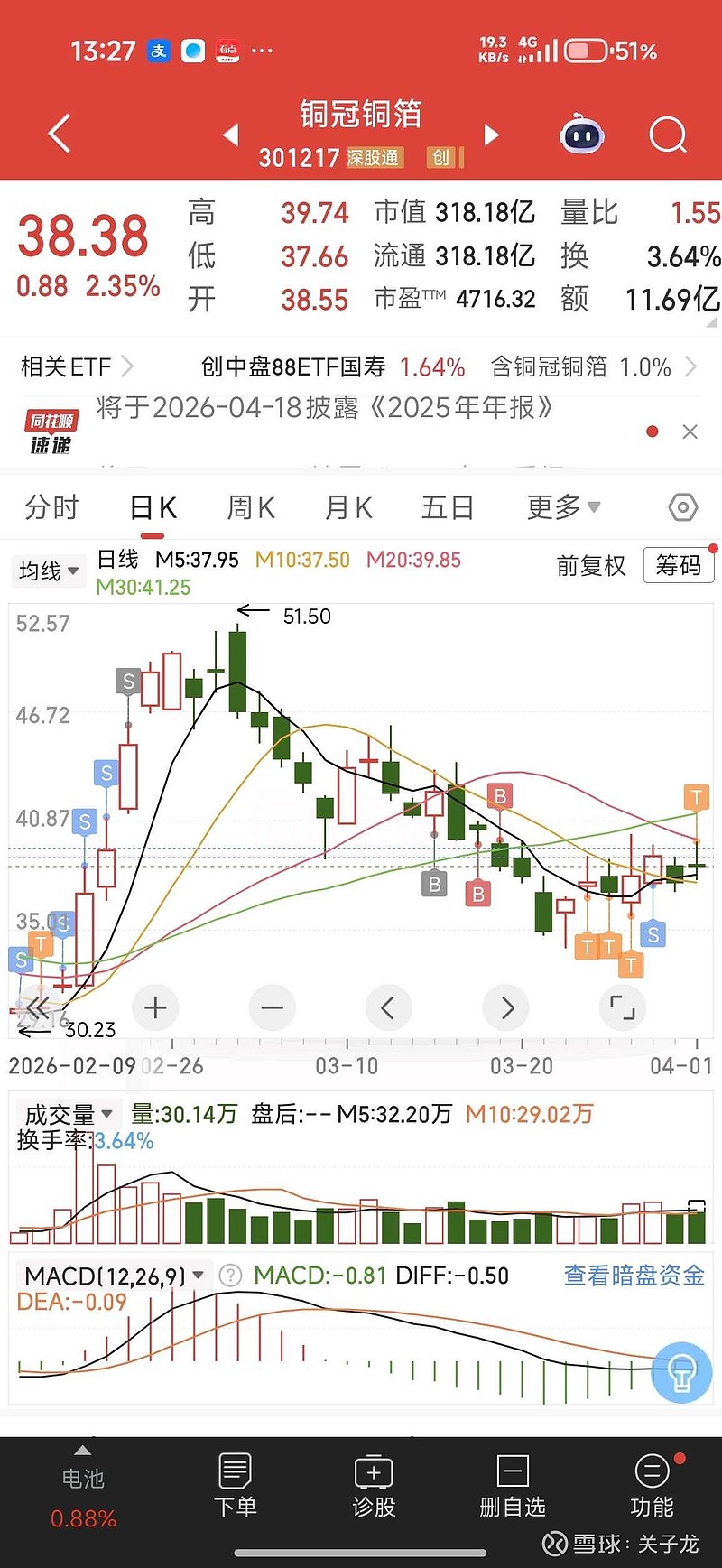Switch to the previous stock

click(x=230, y=135)
